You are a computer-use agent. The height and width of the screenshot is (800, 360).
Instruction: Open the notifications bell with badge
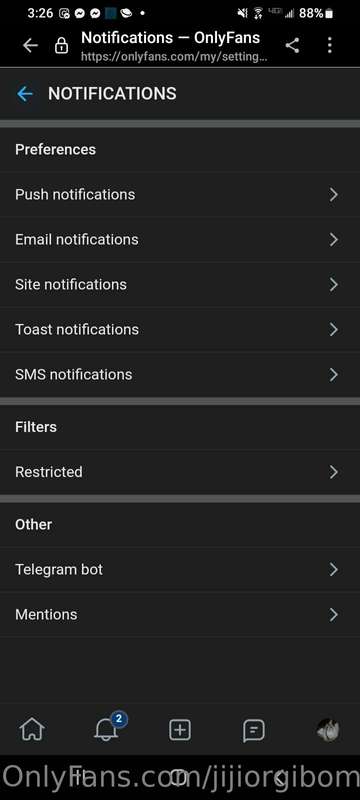pyautogui.click(x=108, y=729)
